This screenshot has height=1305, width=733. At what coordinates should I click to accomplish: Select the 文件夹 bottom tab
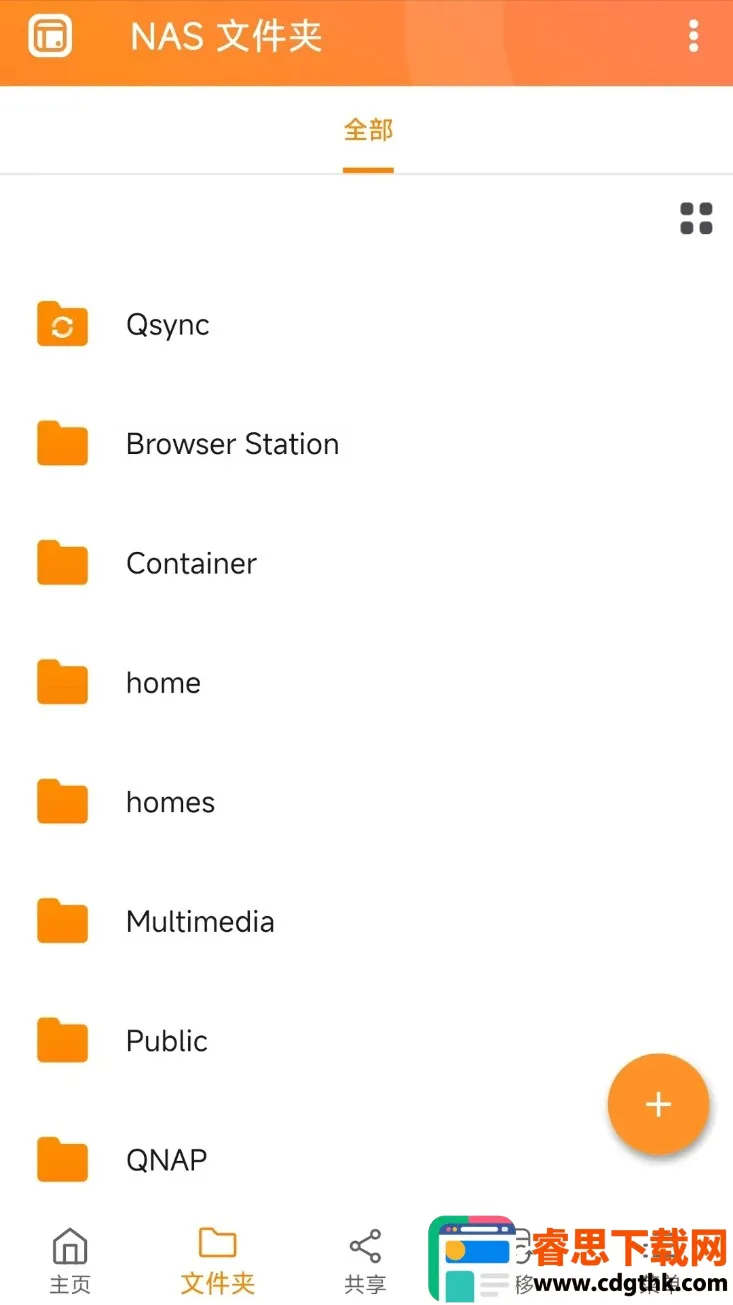pyautogui.click(x=217, y=1260)
